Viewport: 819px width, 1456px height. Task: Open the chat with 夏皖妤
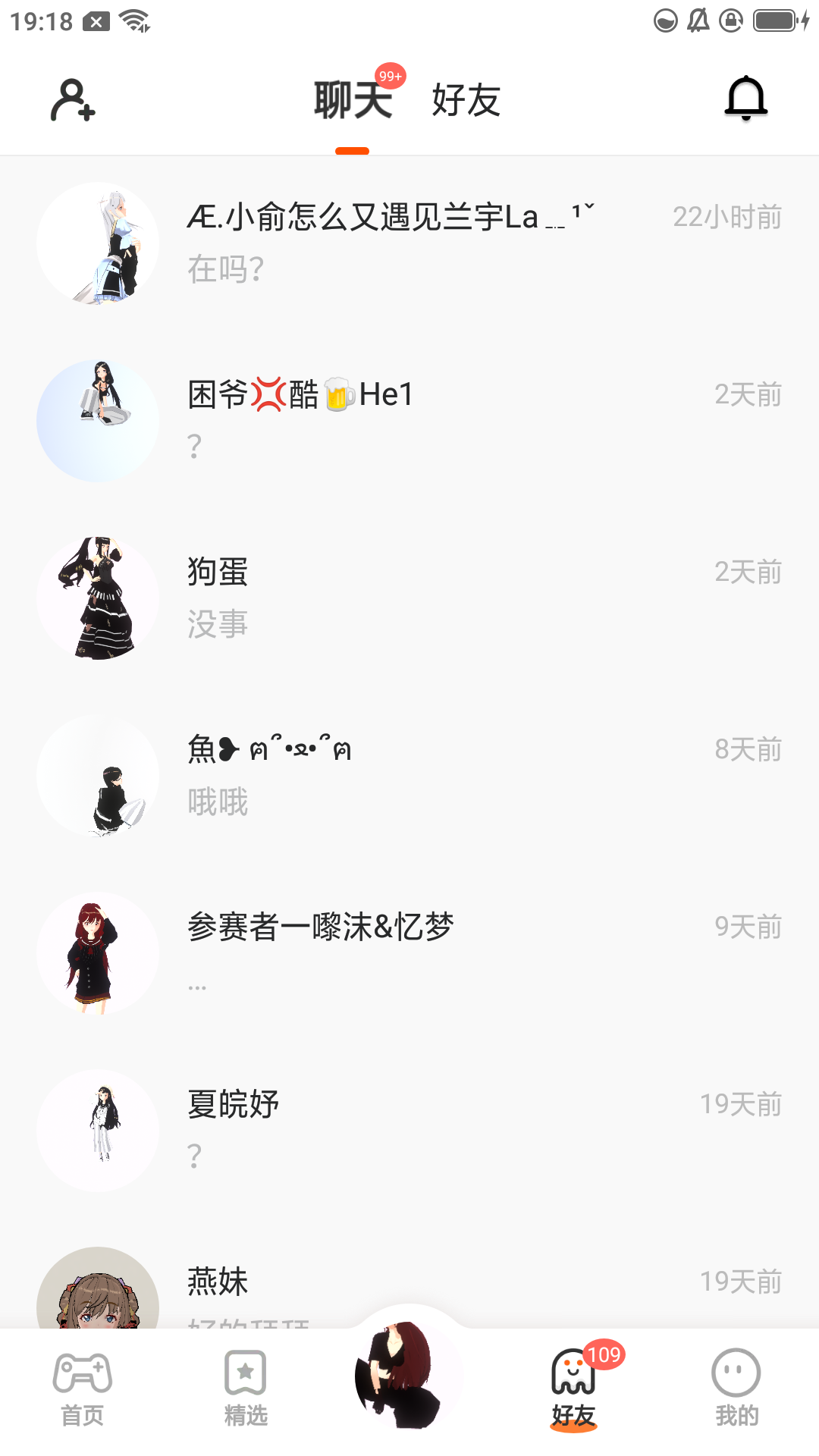pos(409,1130)
